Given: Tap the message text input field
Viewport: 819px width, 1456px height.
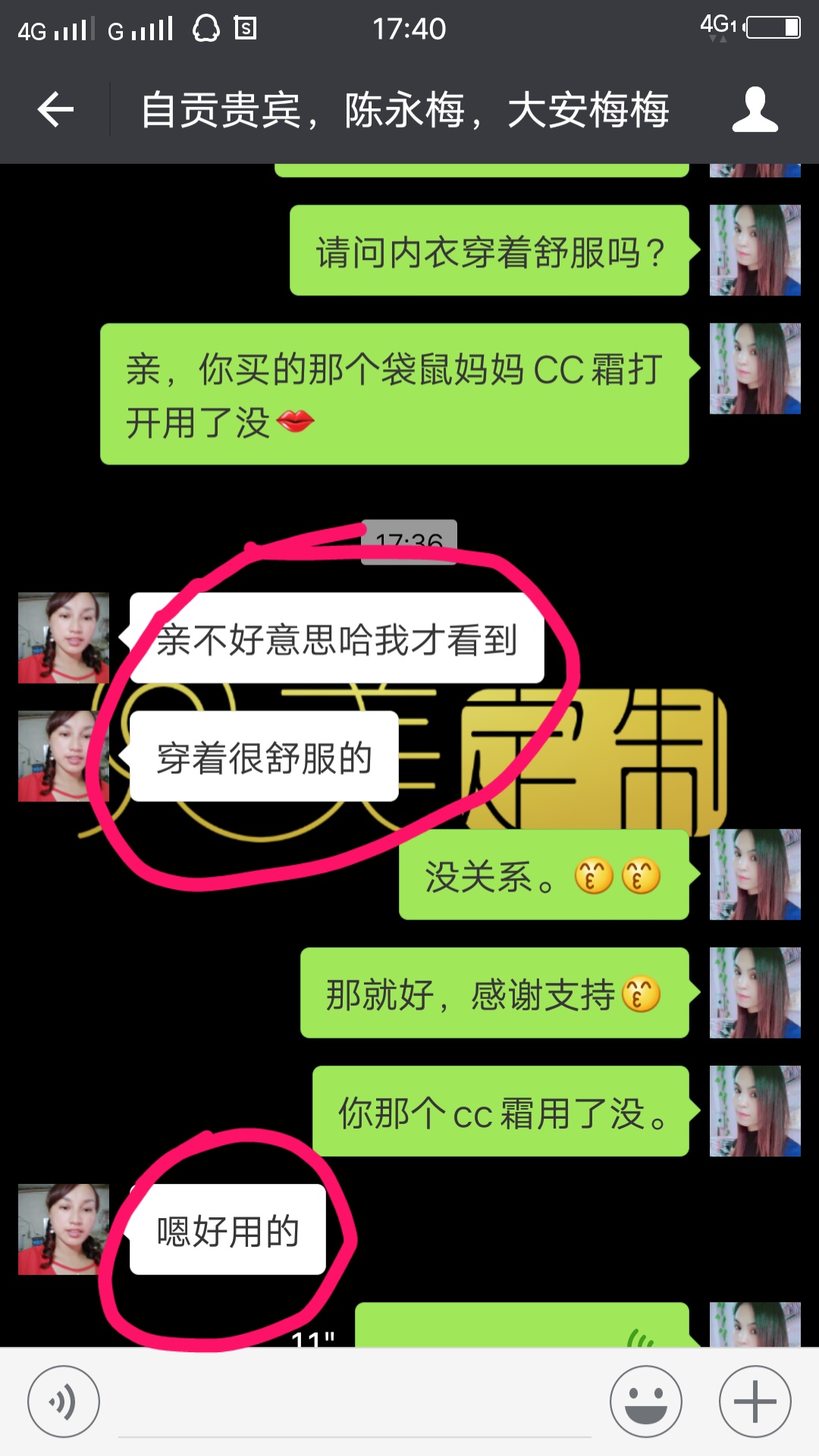Looking at the screenshot, I should 354,1406.
